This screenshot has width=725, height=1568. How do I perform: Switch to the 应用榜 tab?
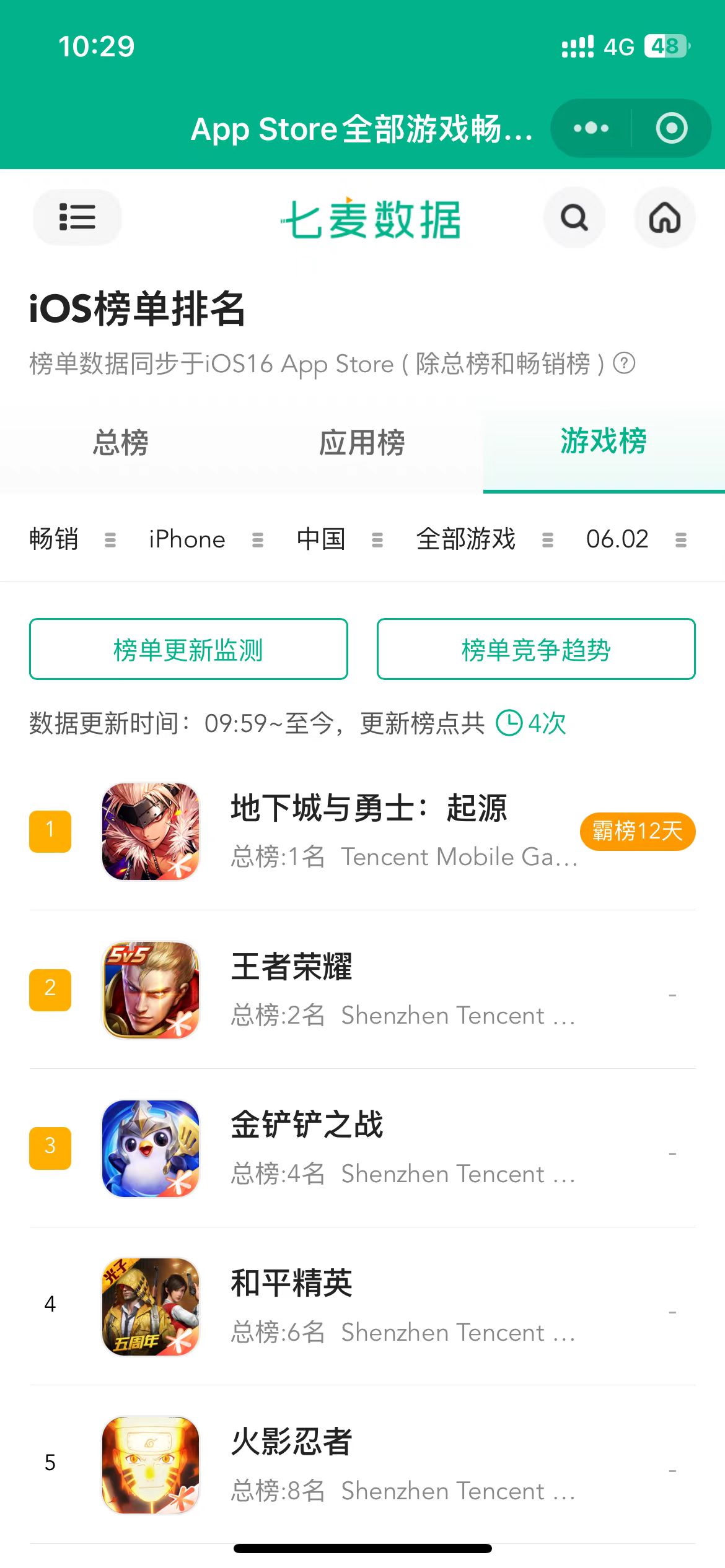pyautogui.click(x=362, y=443)
